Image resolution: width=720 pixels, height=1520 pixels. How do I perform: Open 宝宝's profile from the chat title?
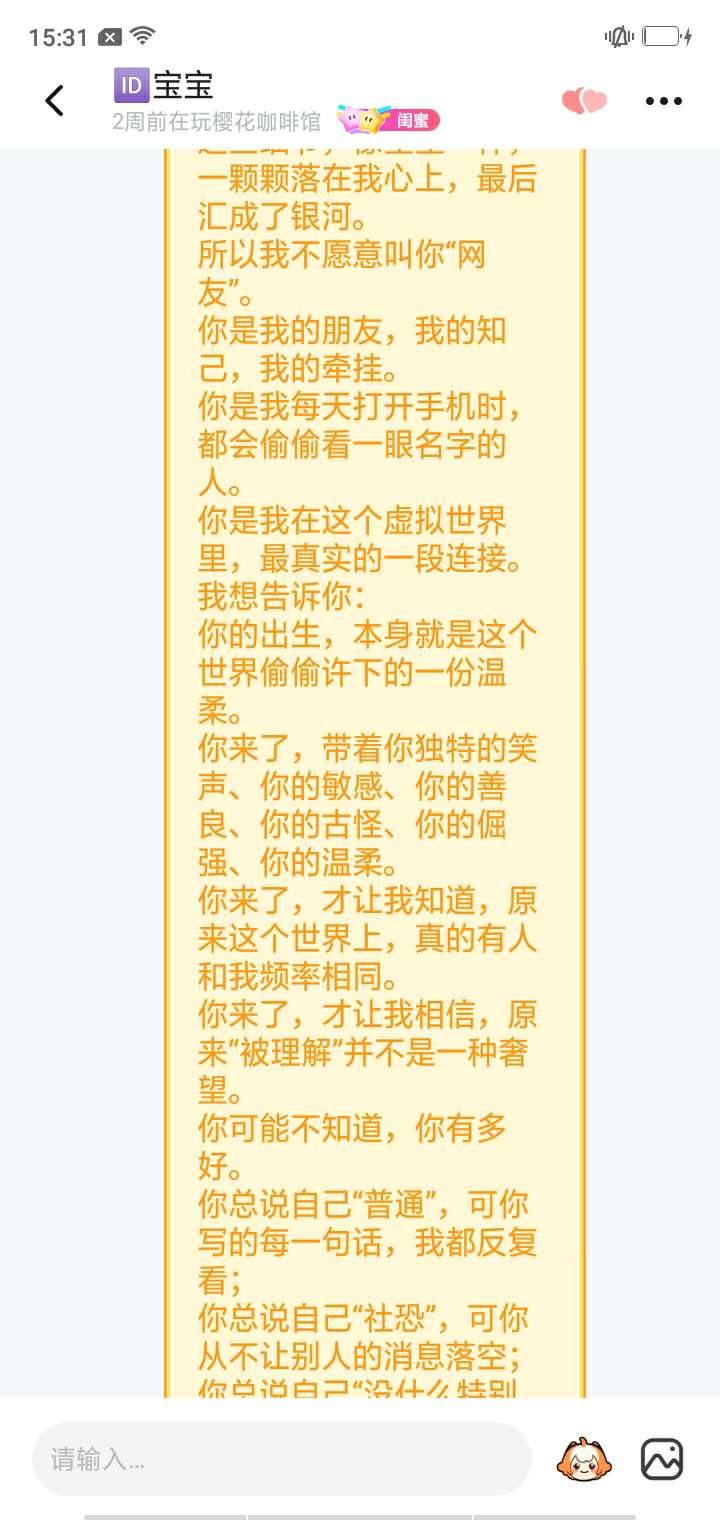pyautogui.click(x=182, y=86)
